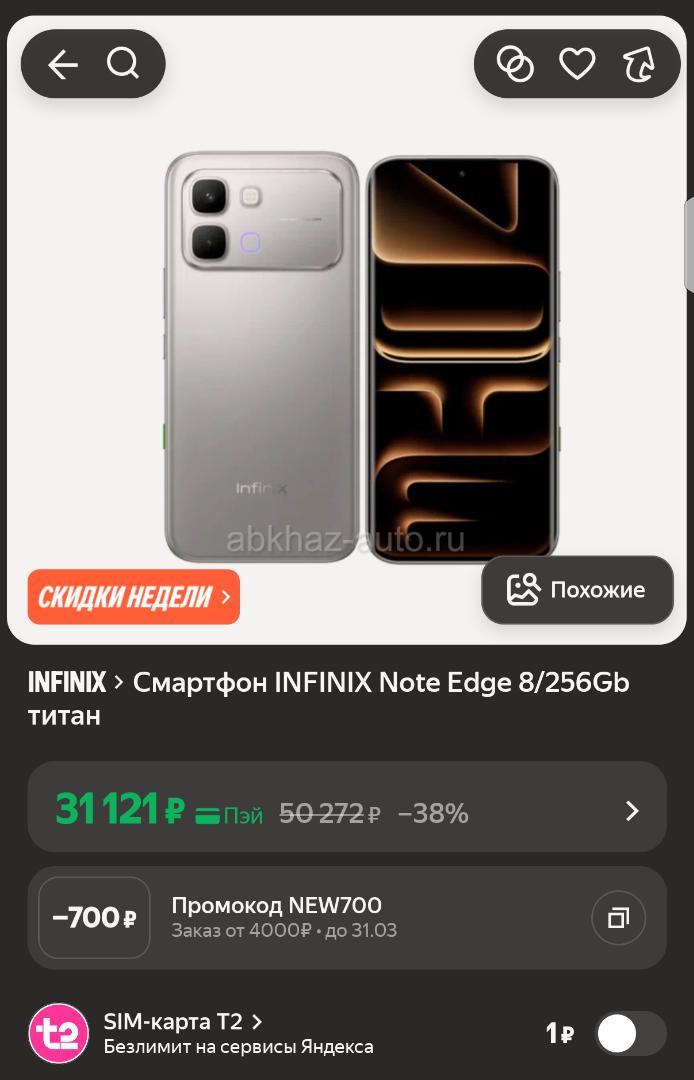Share this product
Viewport: 694px width, 1080px height.
tap(638, 65)
